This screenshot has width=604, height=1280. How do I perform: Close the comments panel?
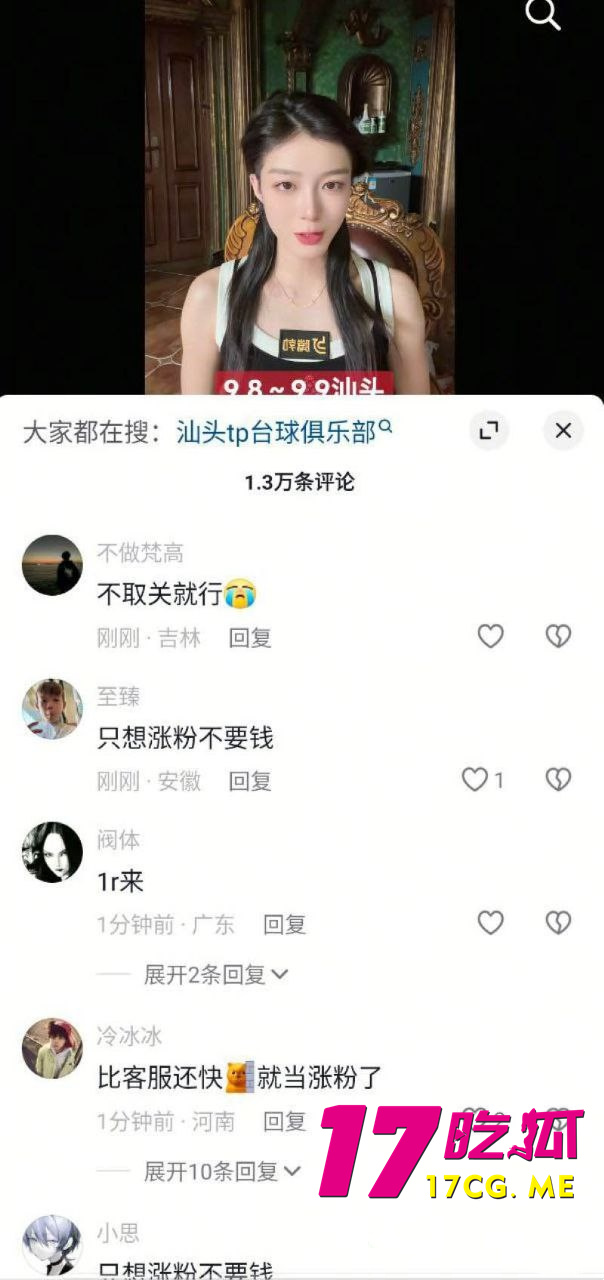tap(563, 431)
